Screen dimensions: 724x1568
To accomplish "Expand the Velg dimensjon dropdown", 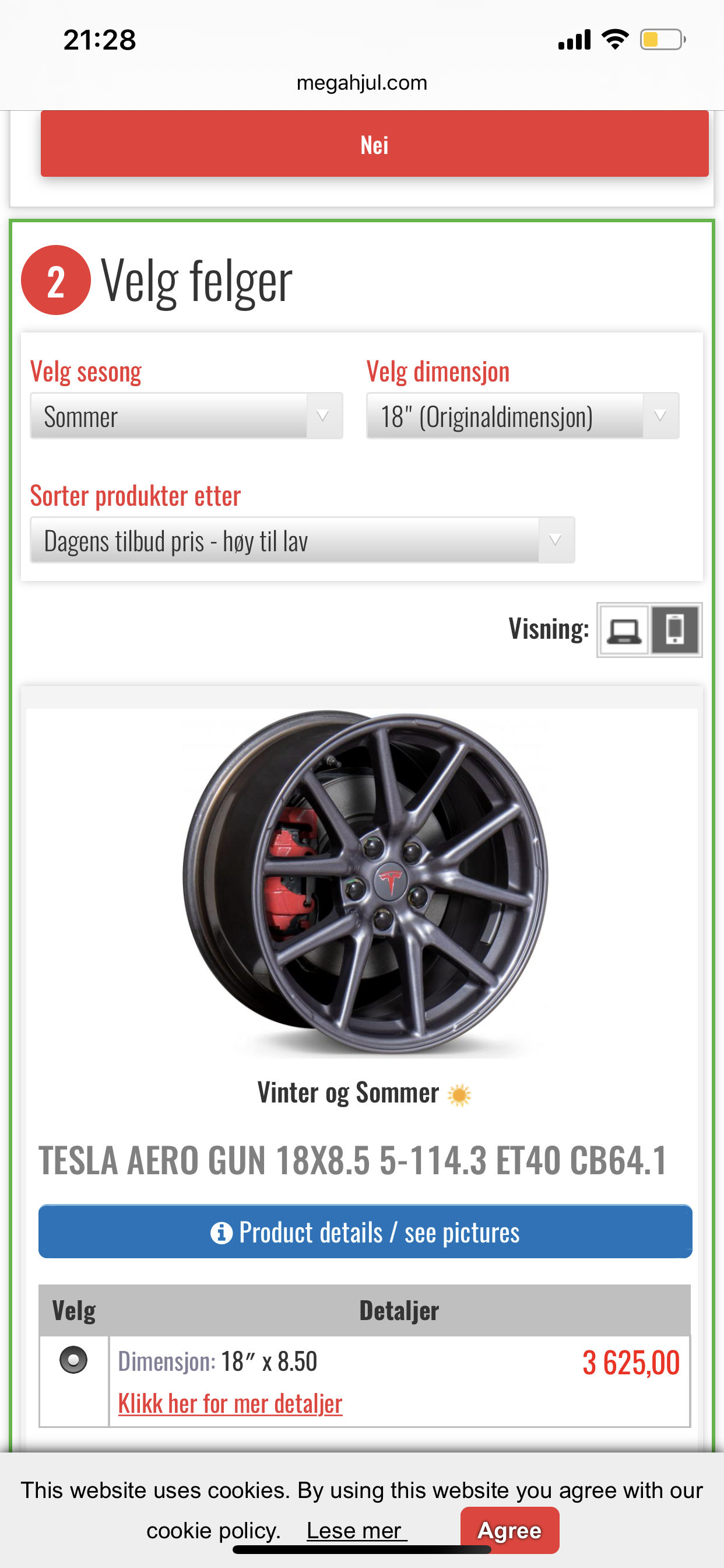I will (522, 416).
